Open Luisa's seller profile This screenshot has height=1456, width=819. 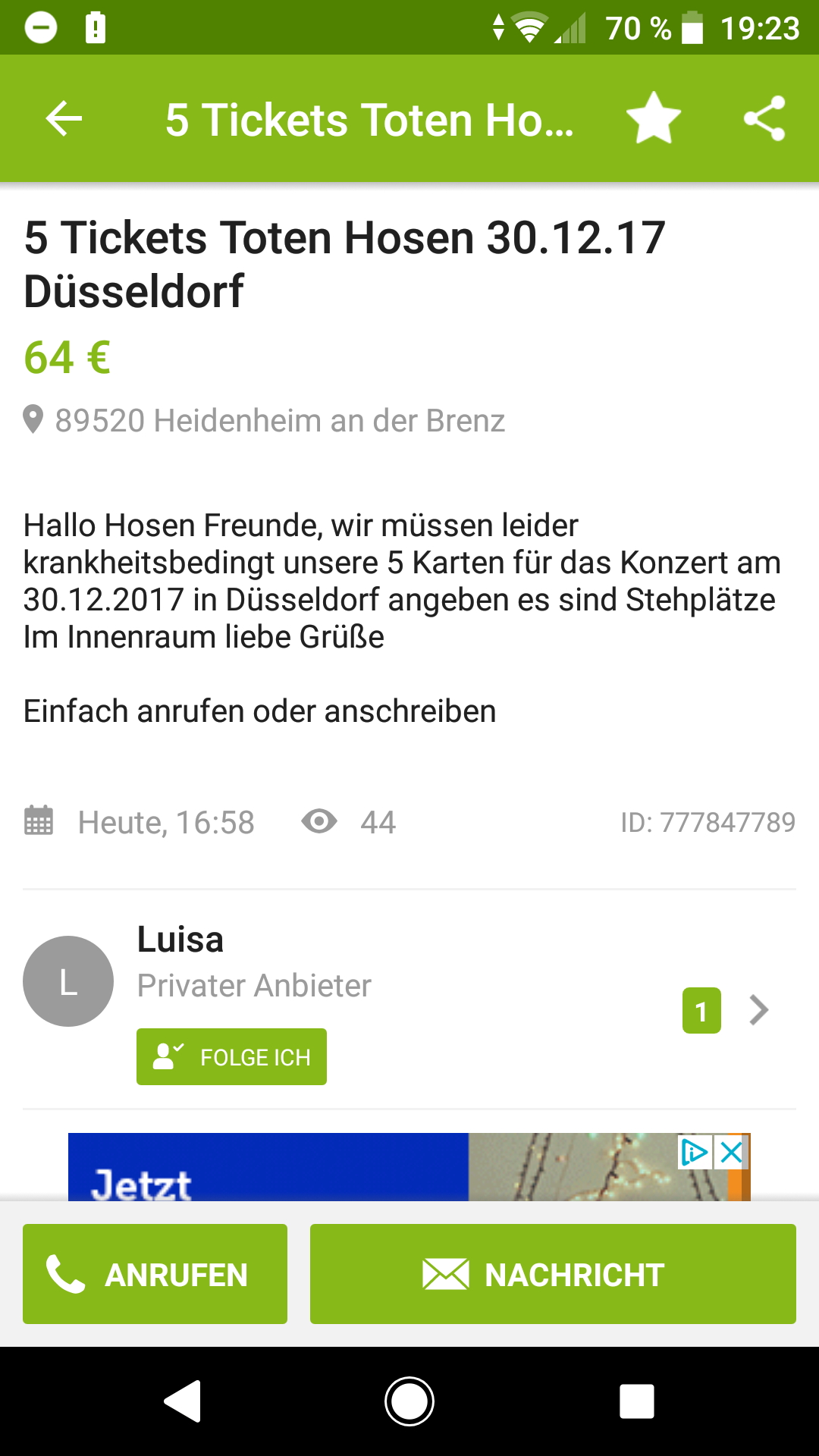409,999
